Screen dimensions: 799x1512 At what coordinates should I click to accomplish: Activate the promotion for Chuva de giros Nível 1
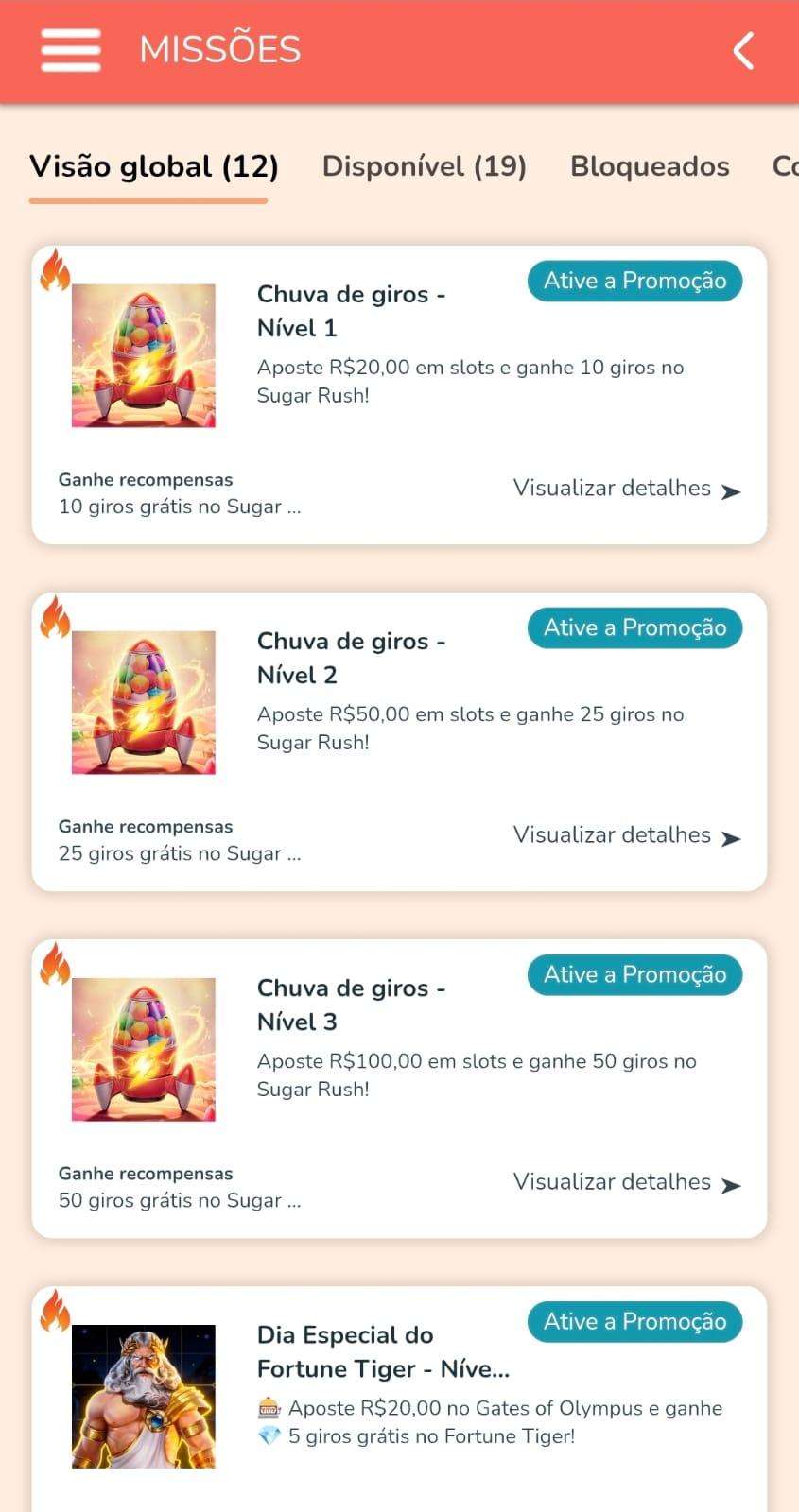[x=634, y=281]
